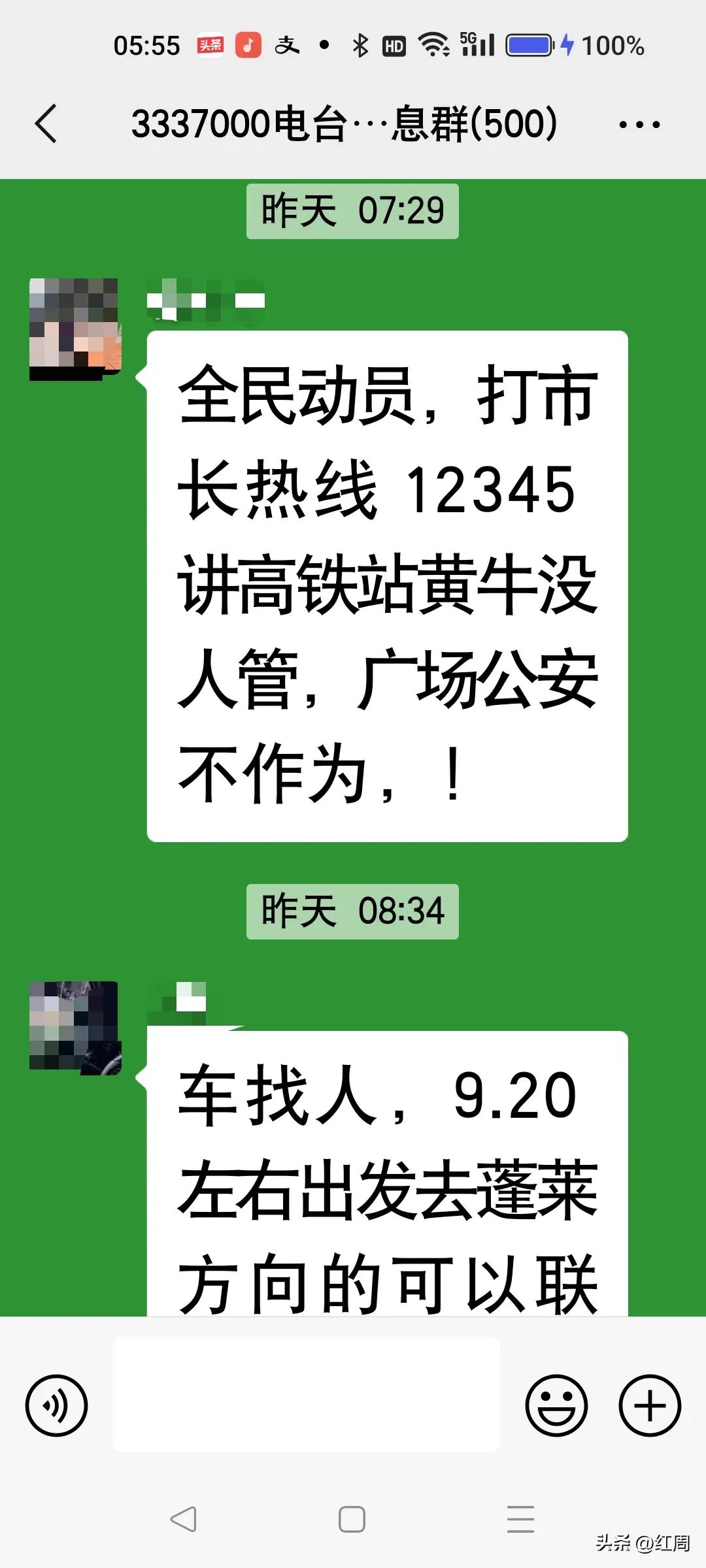Tap the HD calling indicator
Image resolution: width=706 pixels, height=1568 pixels.
click(394, 44)
